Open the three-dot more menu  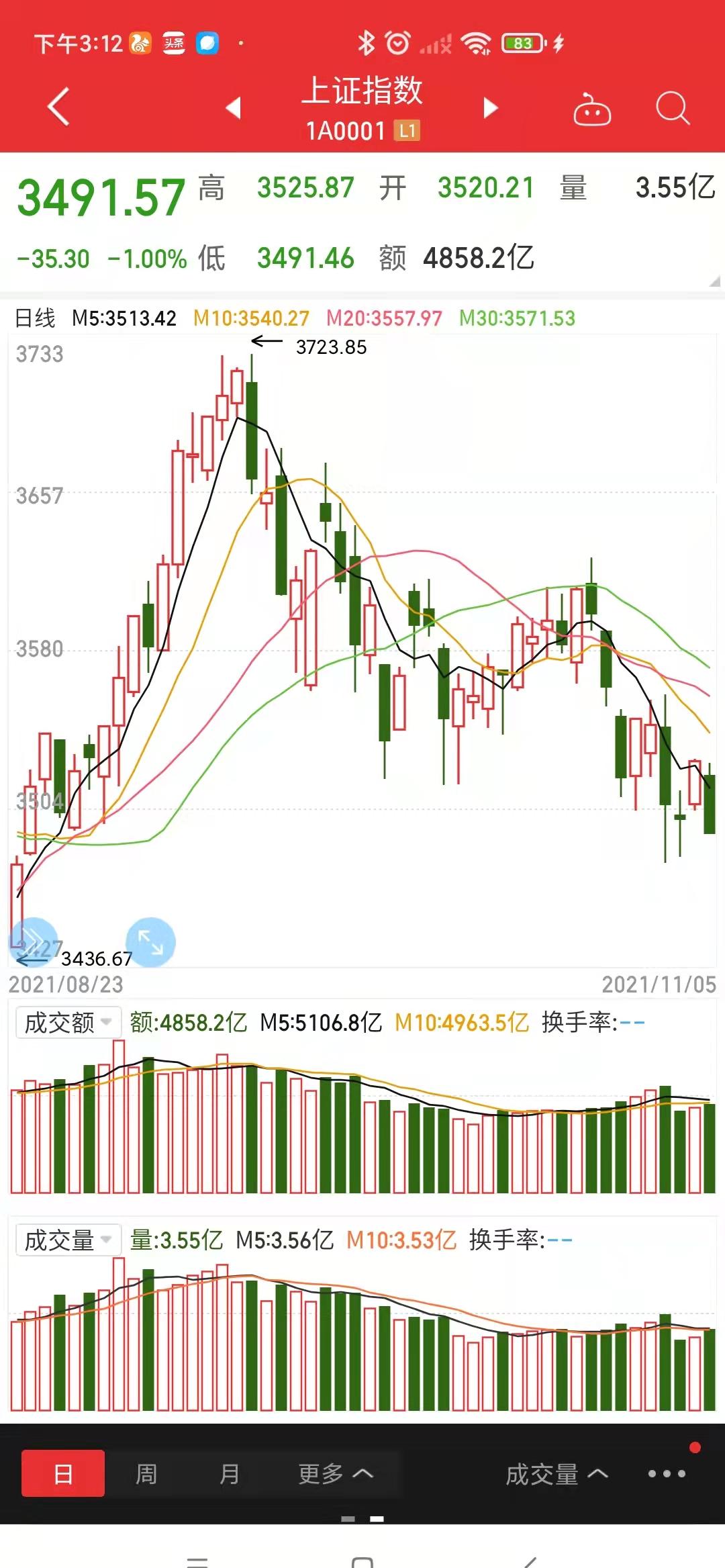(x=667, y=1473)
